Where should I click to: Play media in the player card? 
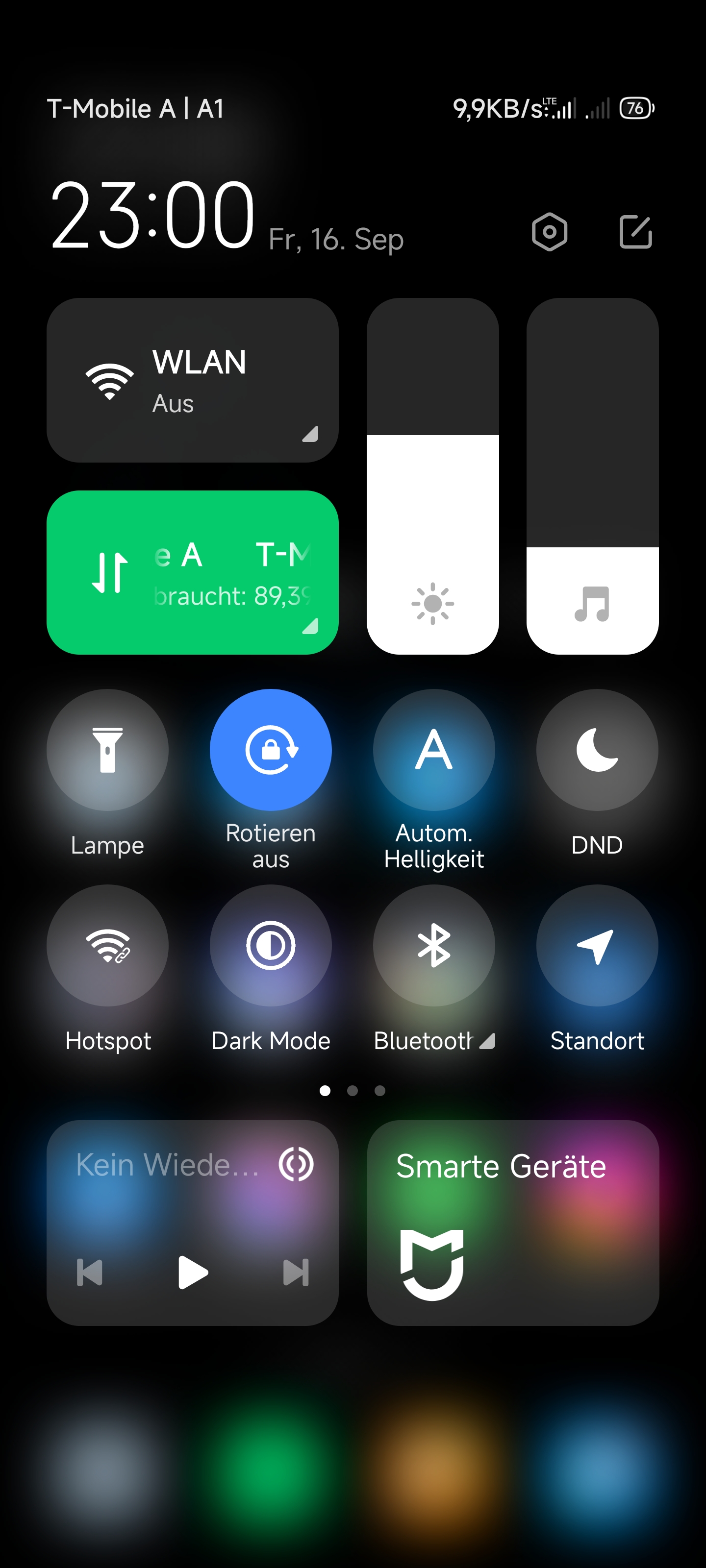pyautogui.click(x=193, y=1272)
